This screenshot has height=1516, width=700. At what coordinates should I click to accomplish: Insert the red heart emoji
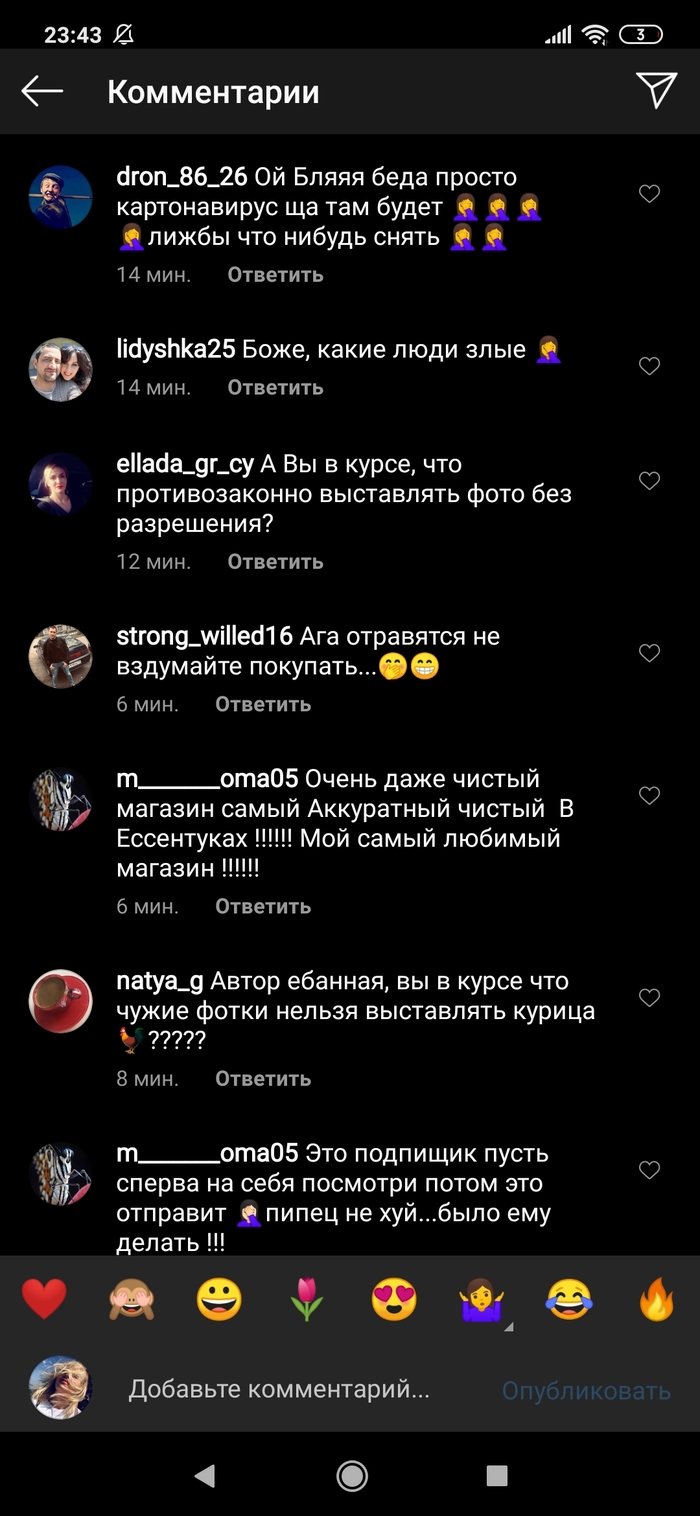44,1301
